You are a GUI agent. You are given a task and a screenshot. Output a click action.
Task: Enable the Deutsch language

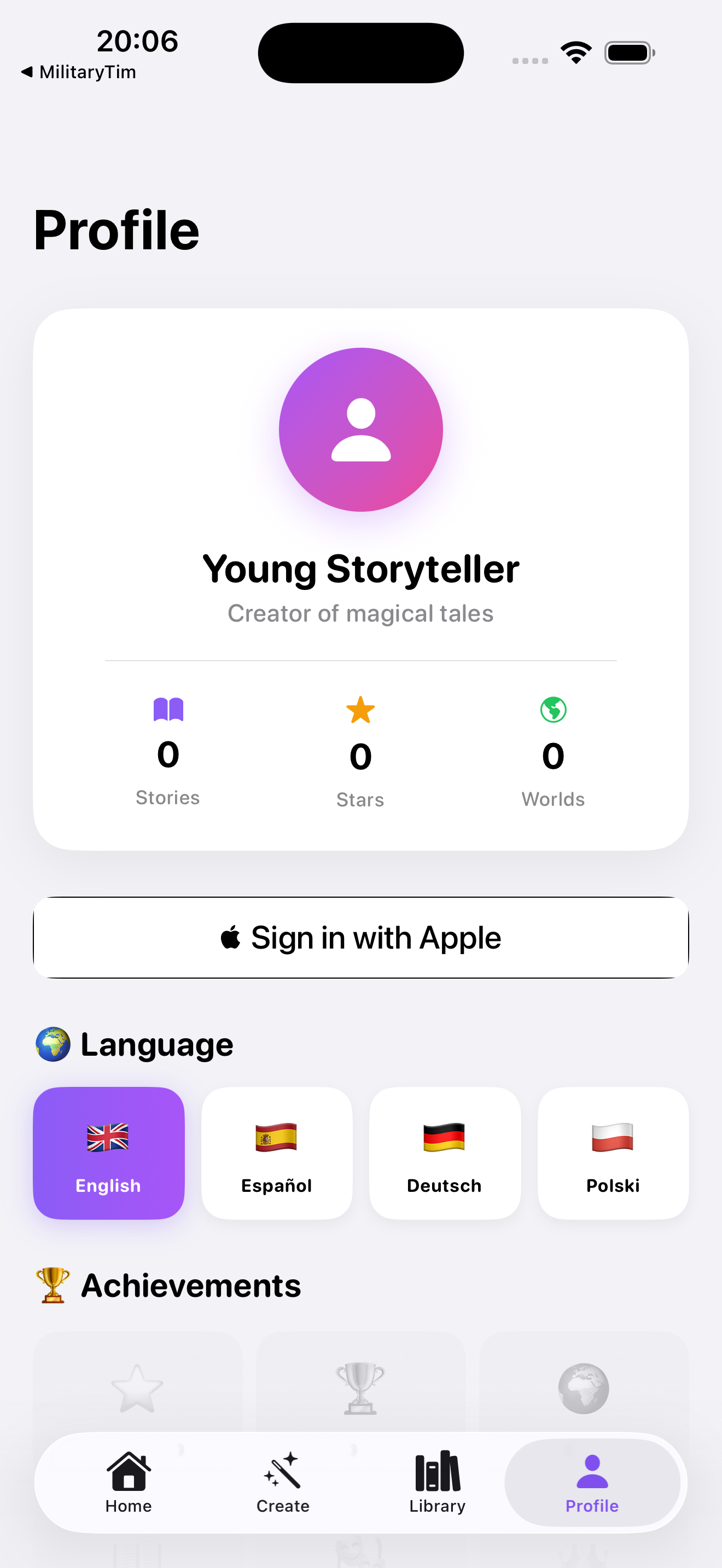(x=444, y=1152)
